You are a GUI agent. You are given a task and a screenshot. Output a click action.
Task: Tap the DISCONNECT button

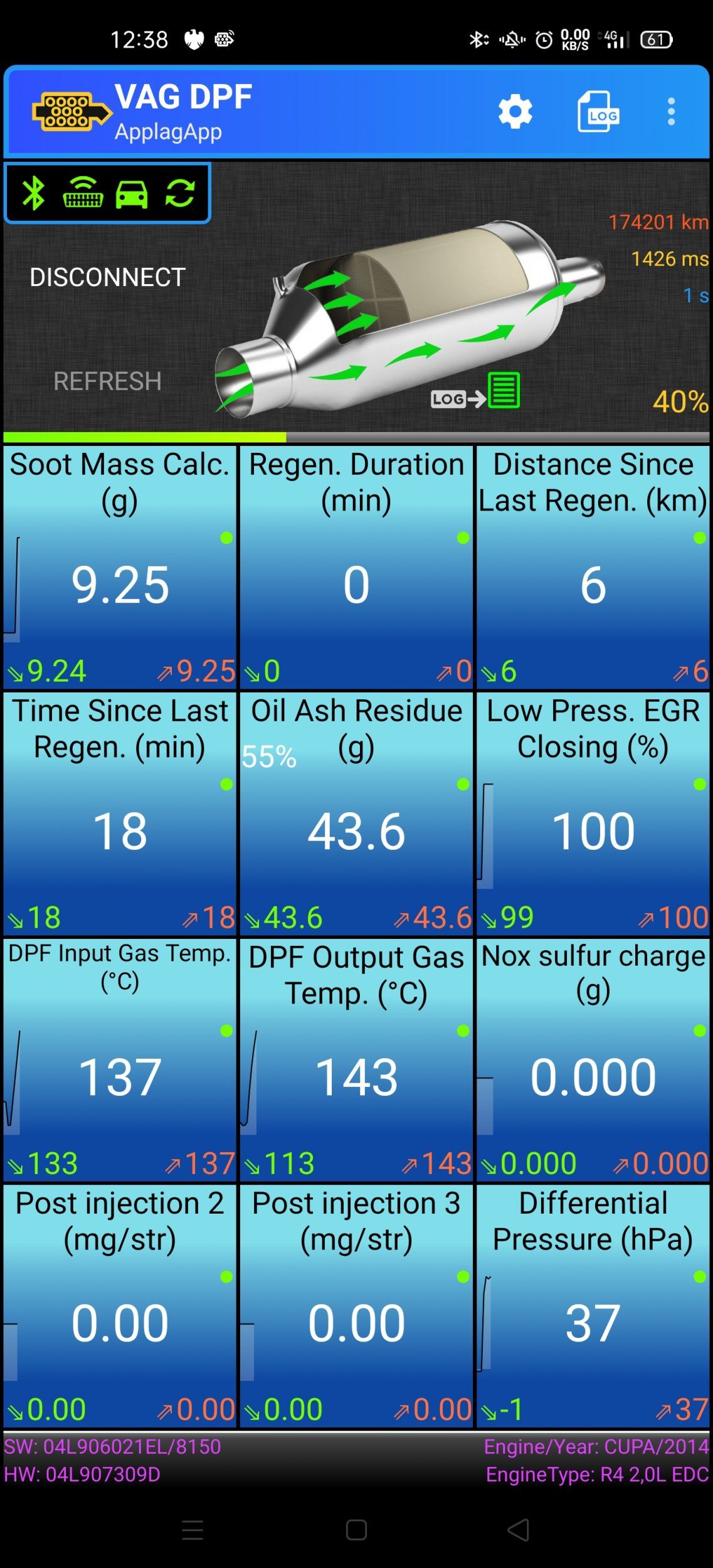tap(107, 277)
